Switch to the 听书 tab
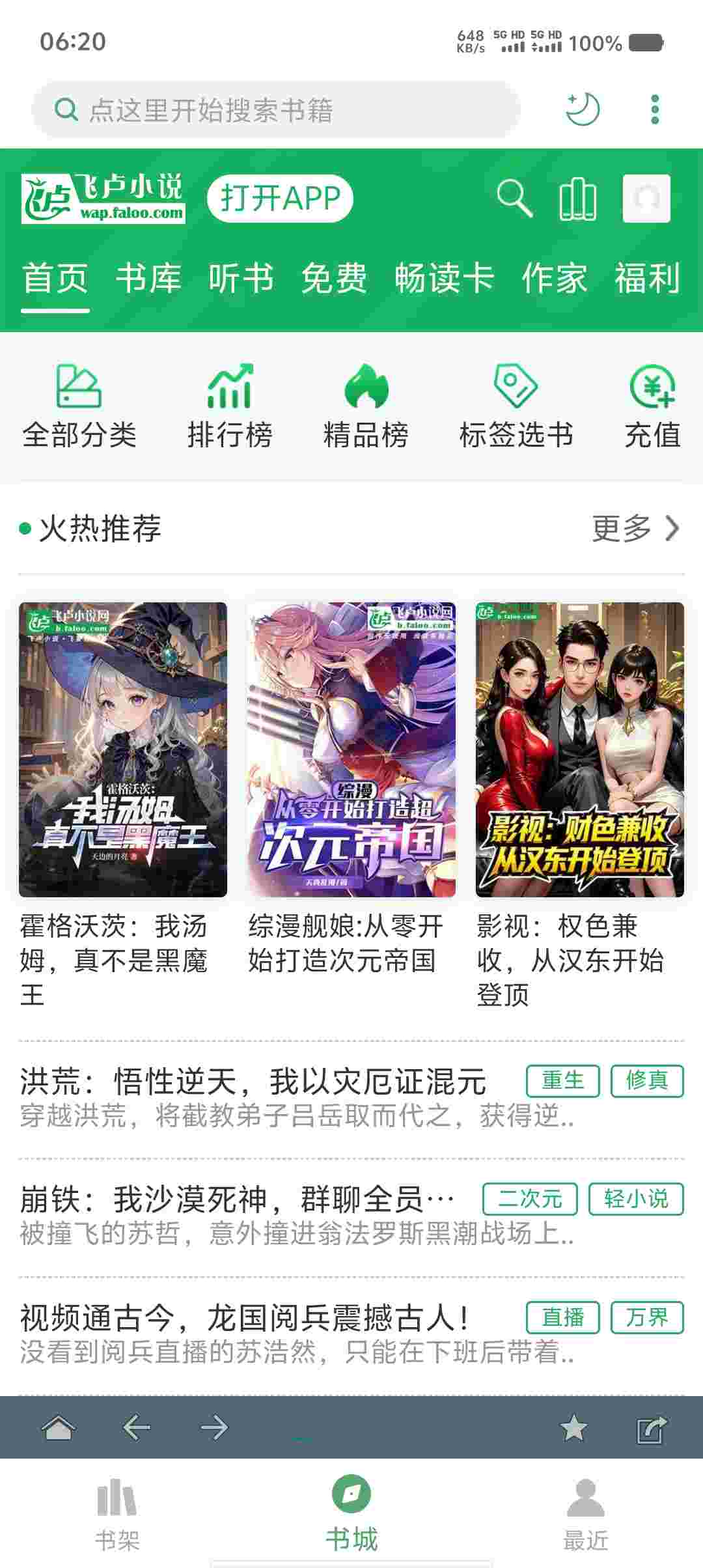703x1568 pixels. coord(241,279)
